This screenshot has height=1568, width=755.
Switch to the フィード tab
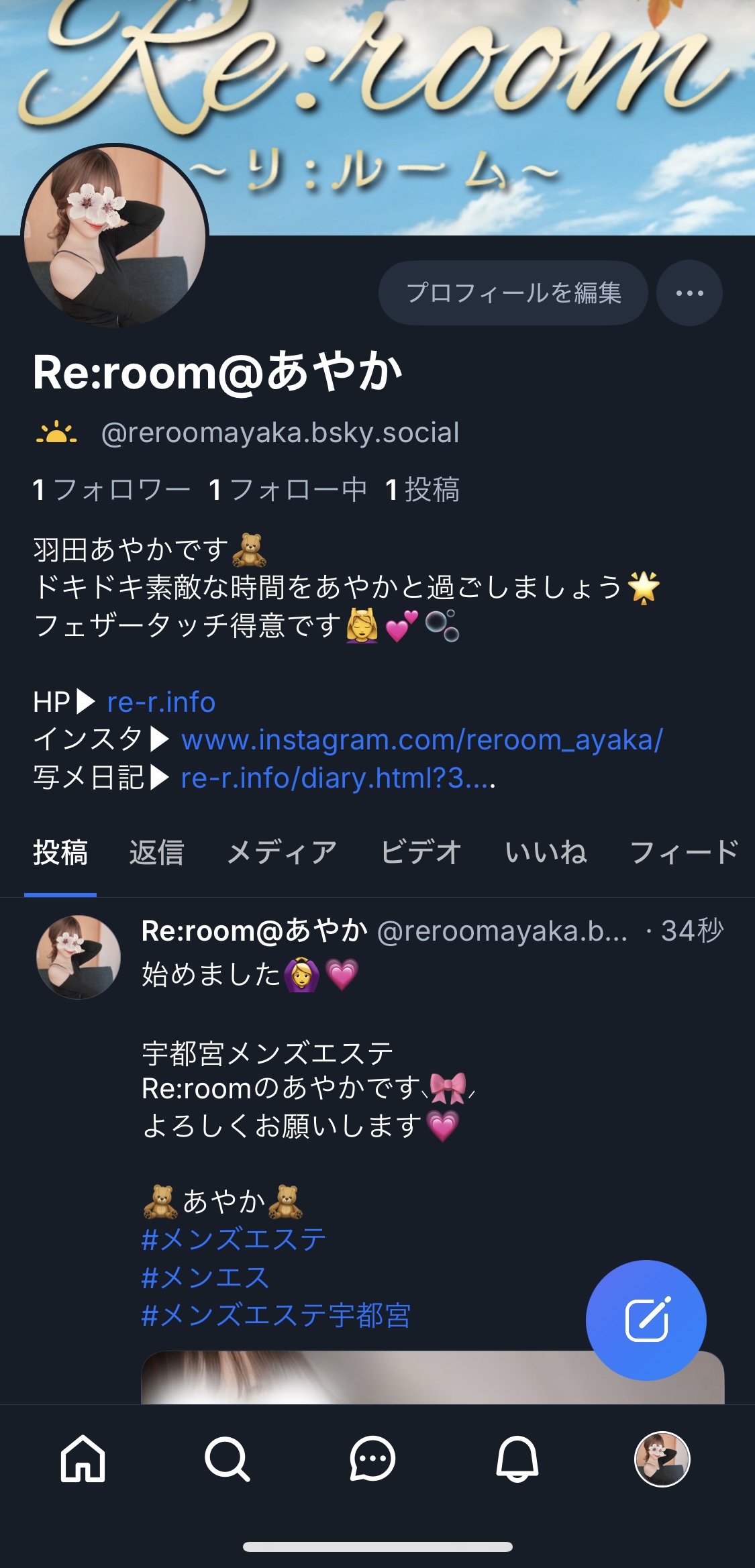[x=683, y=853]
